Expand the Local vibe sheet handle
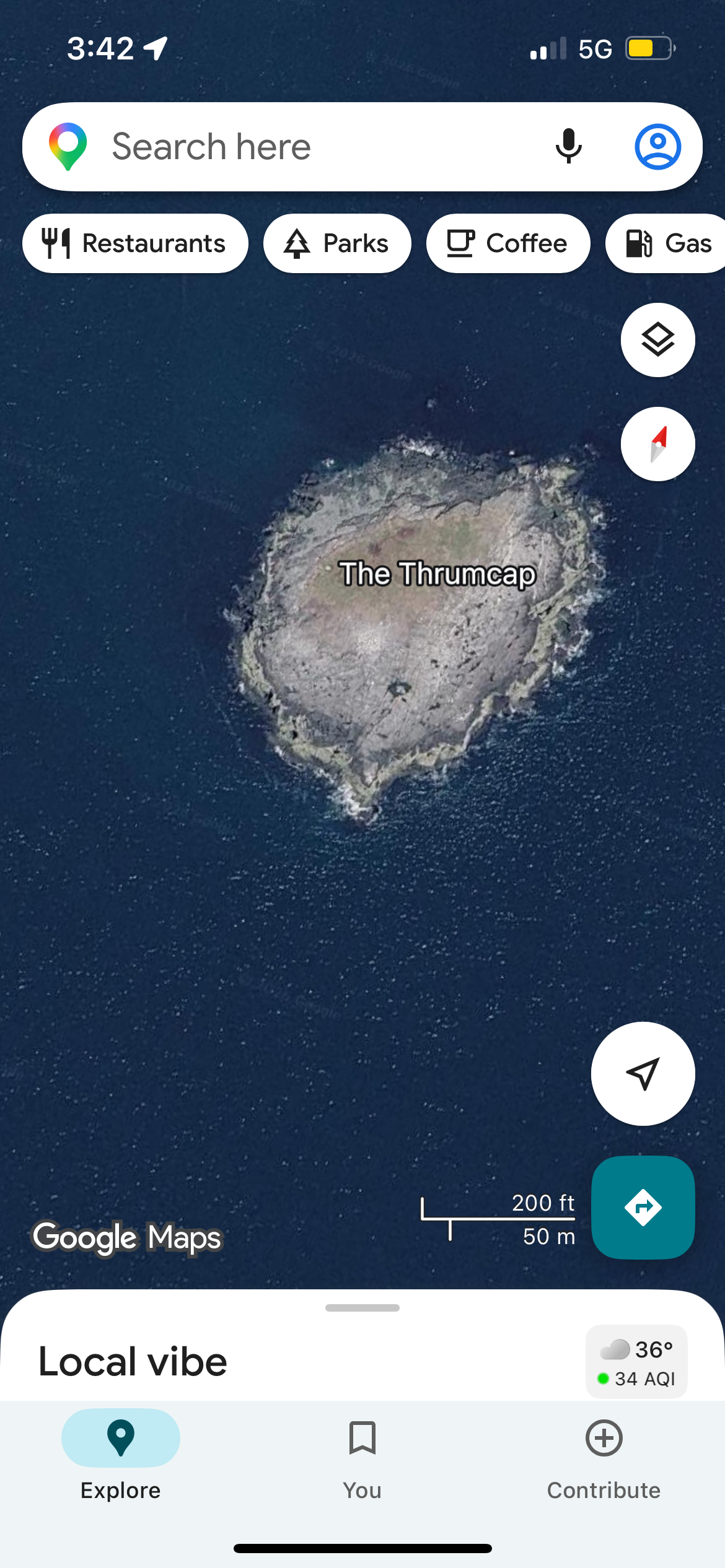725x1568 pixels. tap(362, 1308)
